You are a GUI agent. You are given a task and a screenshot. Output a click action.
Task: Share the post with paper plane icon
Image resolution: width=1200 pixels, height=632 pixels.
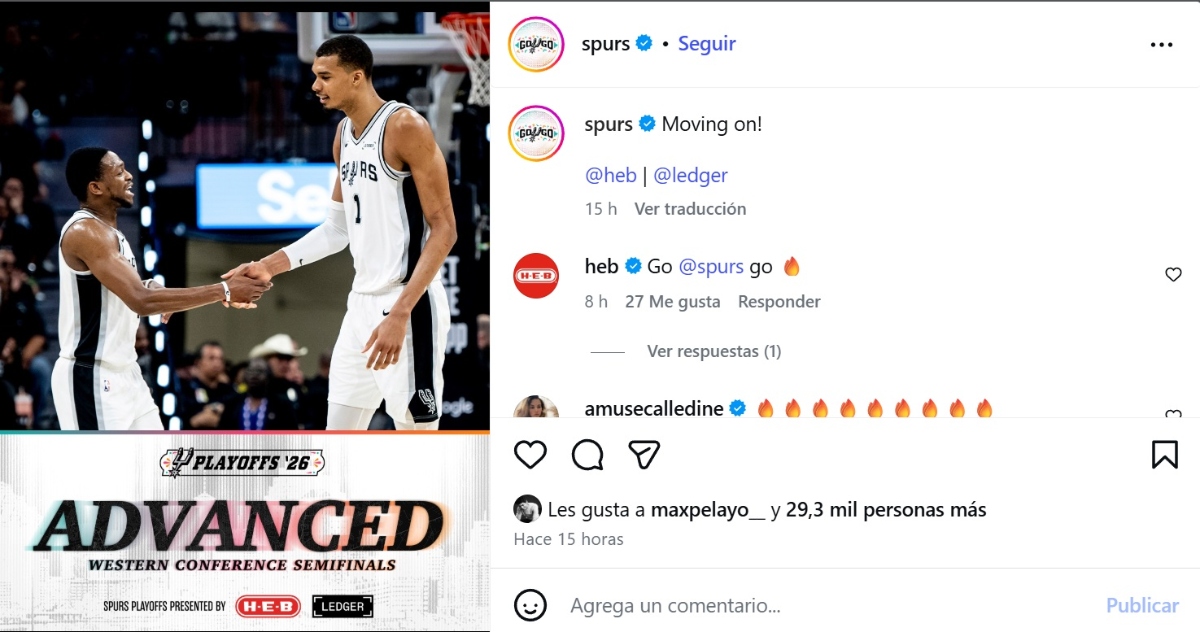644,455
